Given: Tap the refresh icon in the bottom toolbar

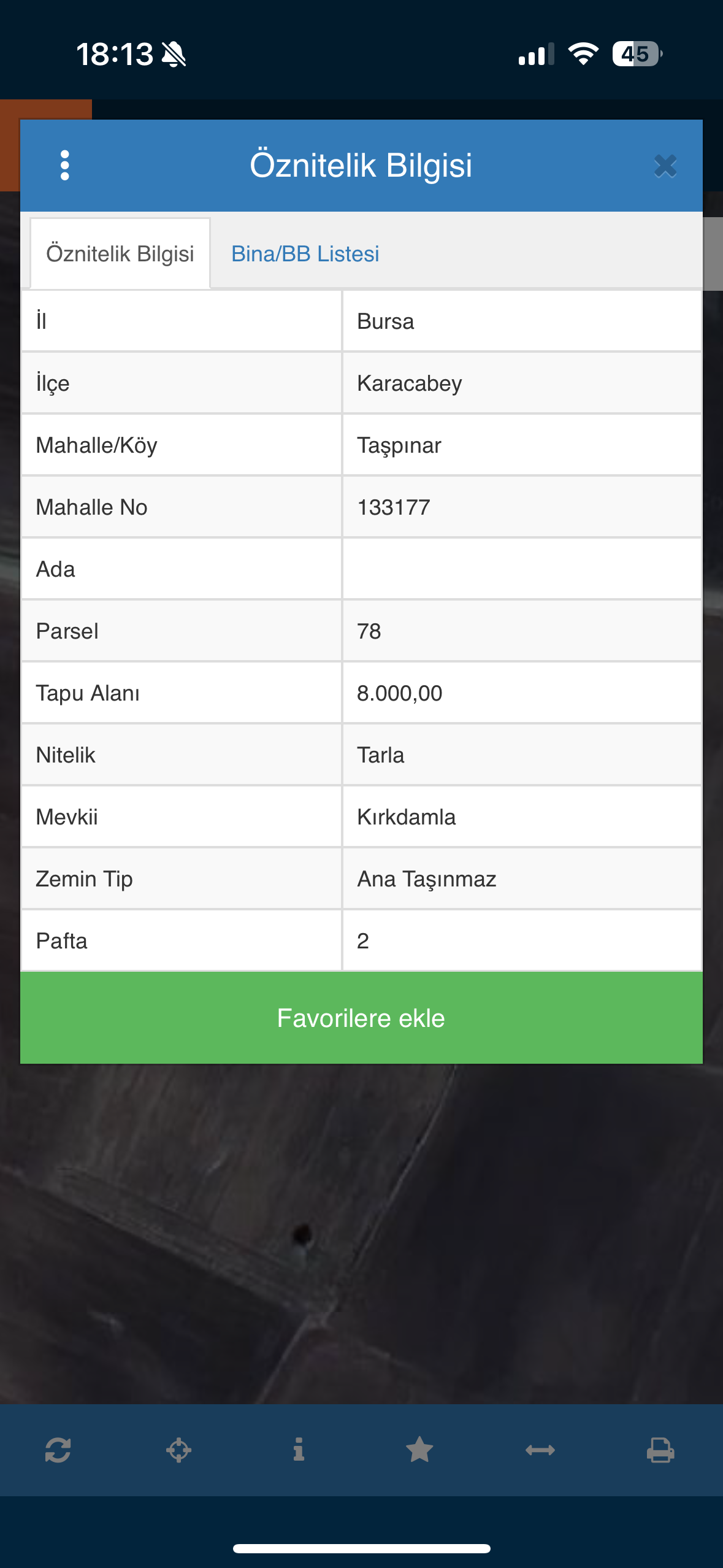Looking at the screenshot, I should point(58,1450).
